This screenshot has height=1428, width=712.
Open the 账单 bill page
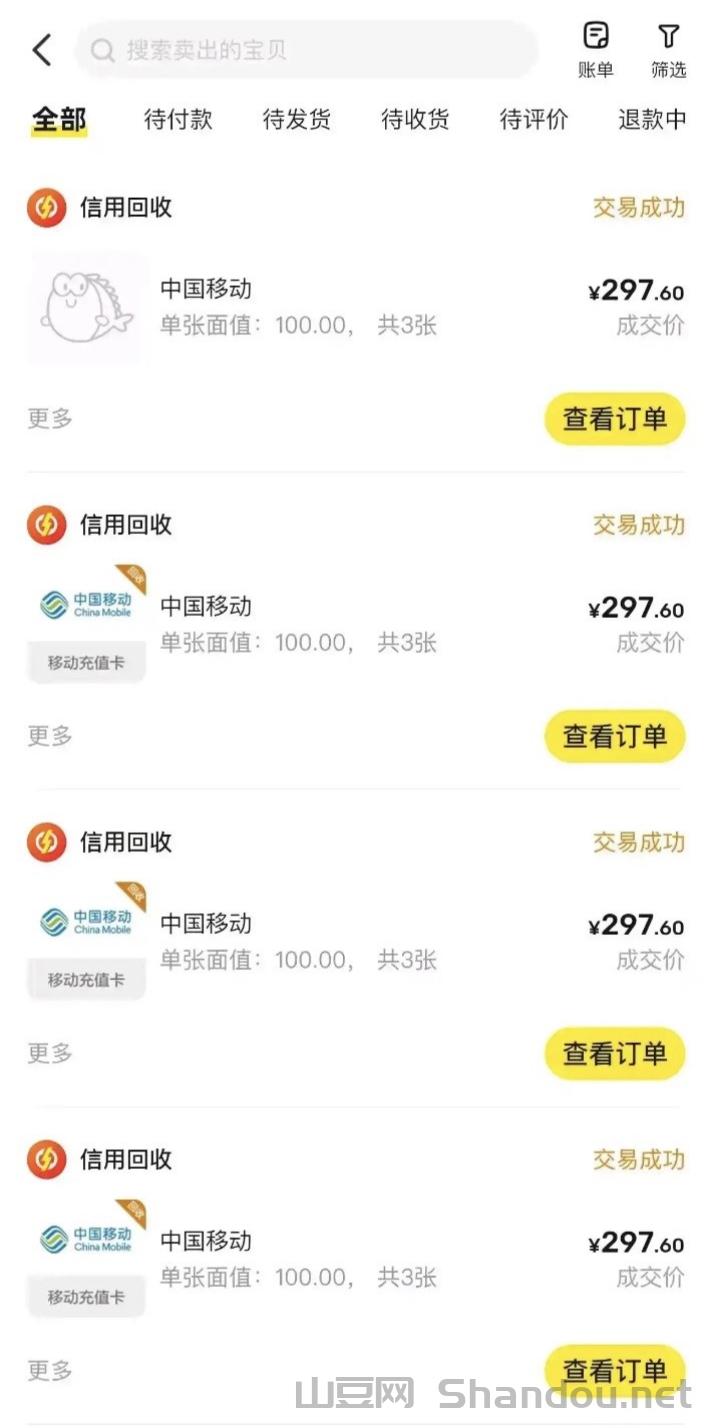click(x=596, y=50)
